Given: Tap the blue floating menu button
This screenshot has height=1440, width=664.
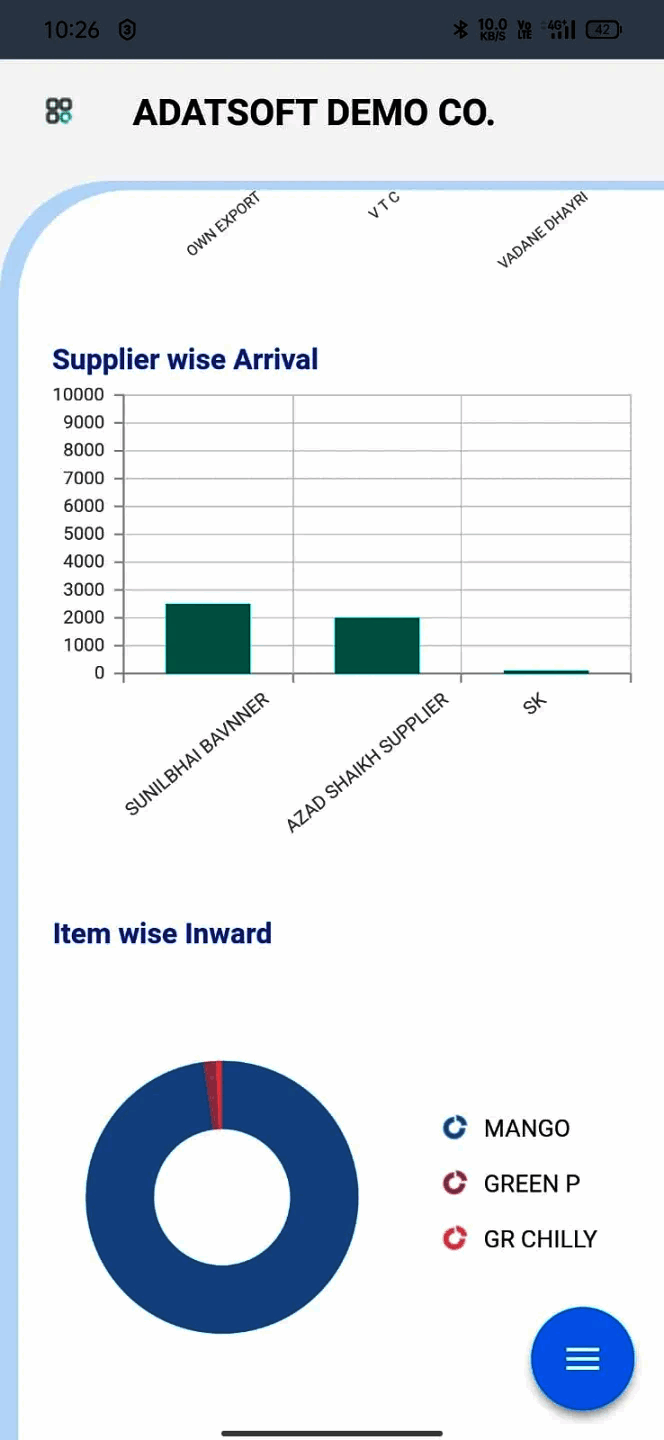Looking at the screenshot, I should (x=582, y=1358).
